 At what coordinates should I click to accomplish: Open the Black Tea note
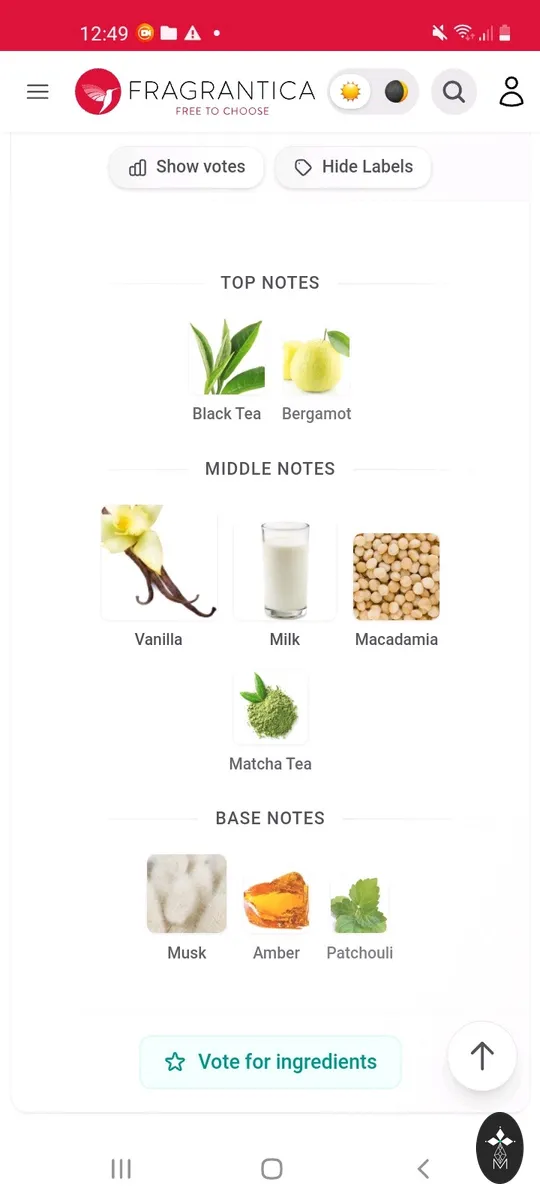[x=227, y=370]
